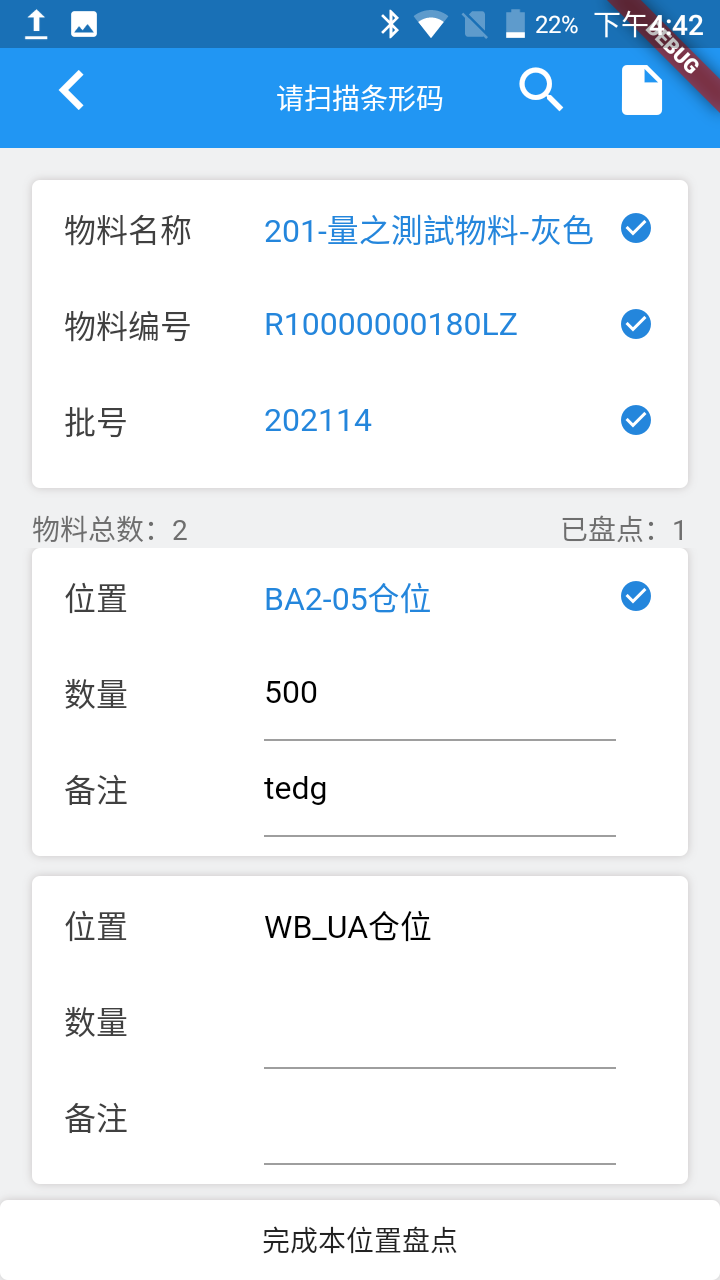Go back using the top-left arrow
Screen dimensions: 720x1280
[72, 91]
